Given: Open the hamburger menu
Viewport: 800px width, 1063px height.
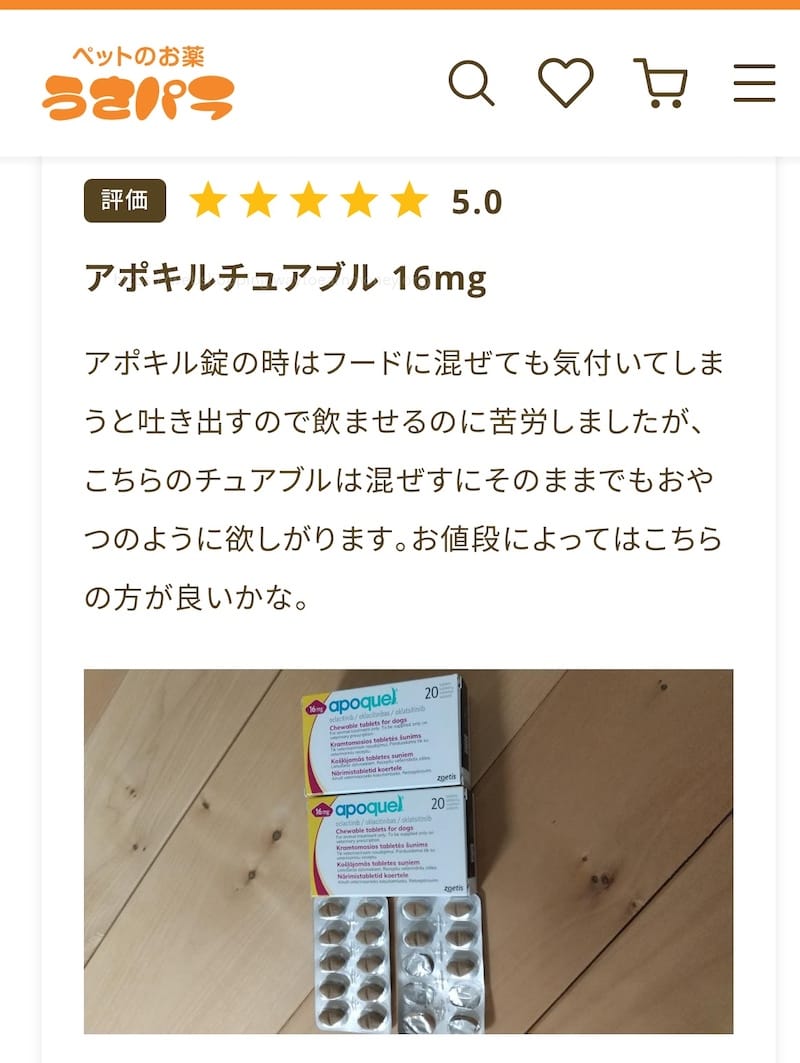Looking at the screenshot, I should pyautogui.click(x=754, y=84).
